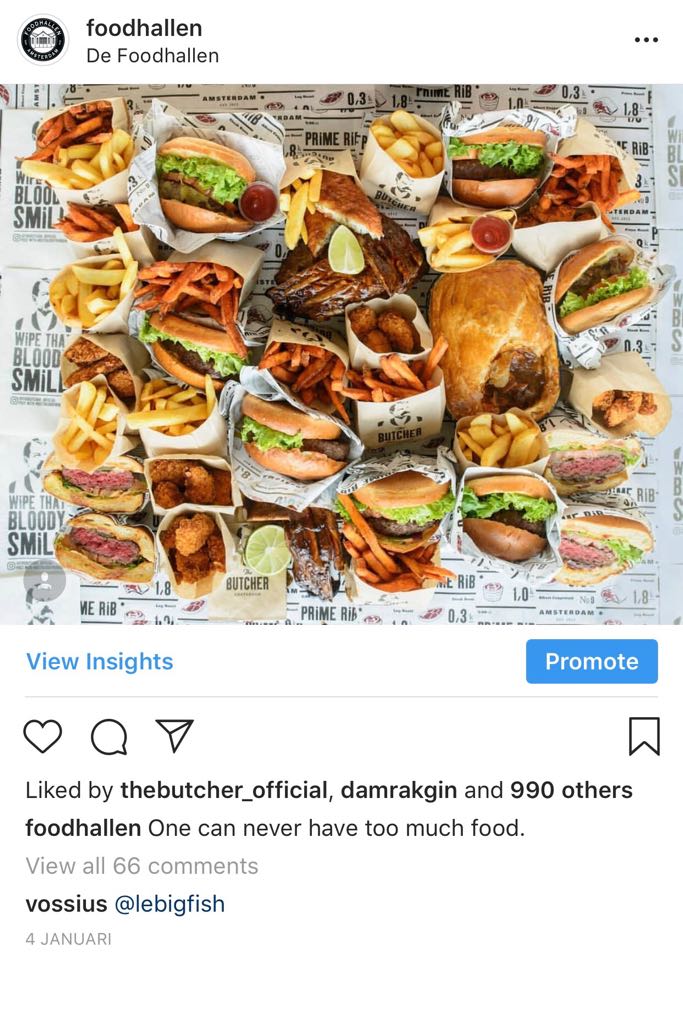Open the food post photo

click(x=341, y=354)
